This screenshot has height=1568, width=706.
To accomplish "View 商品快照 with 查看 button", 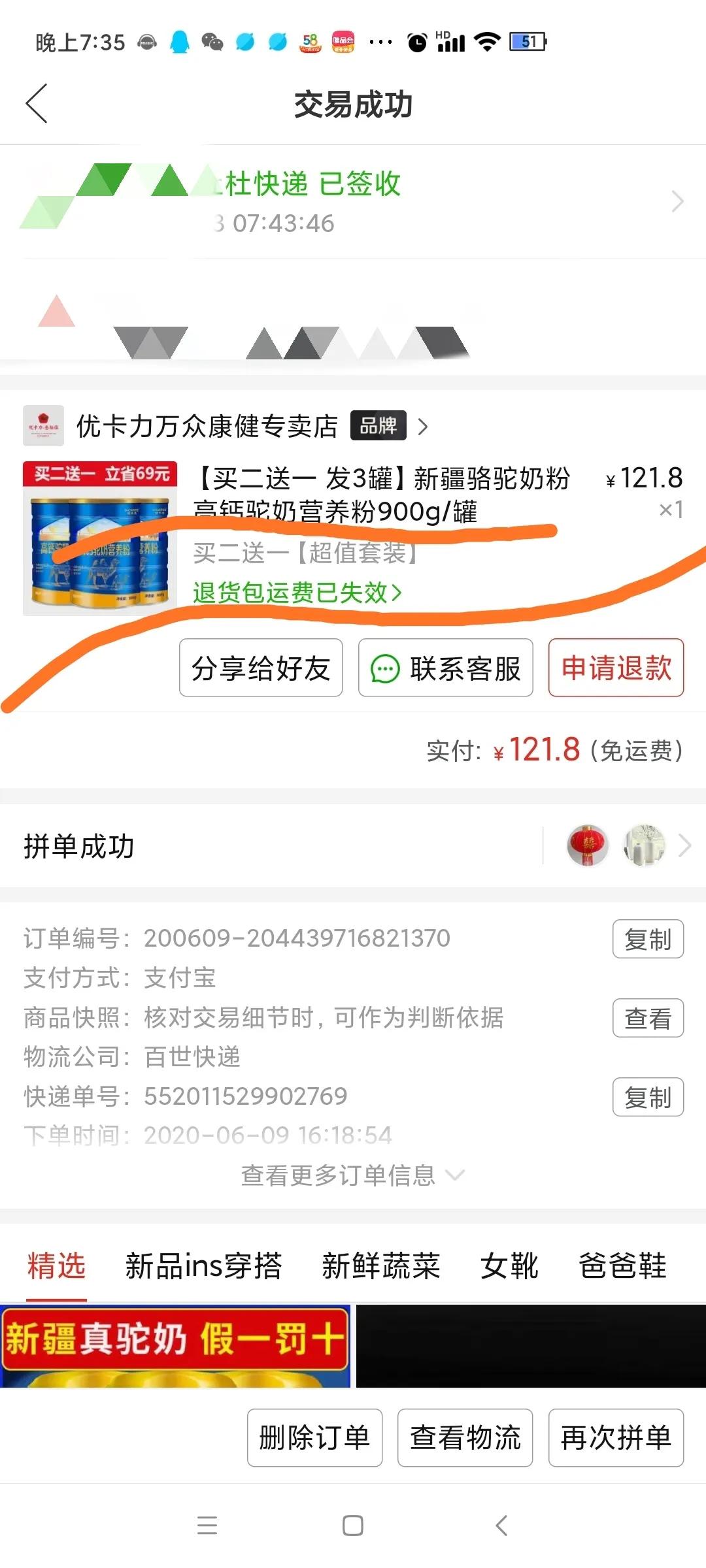I will [x=648, y=1019].
